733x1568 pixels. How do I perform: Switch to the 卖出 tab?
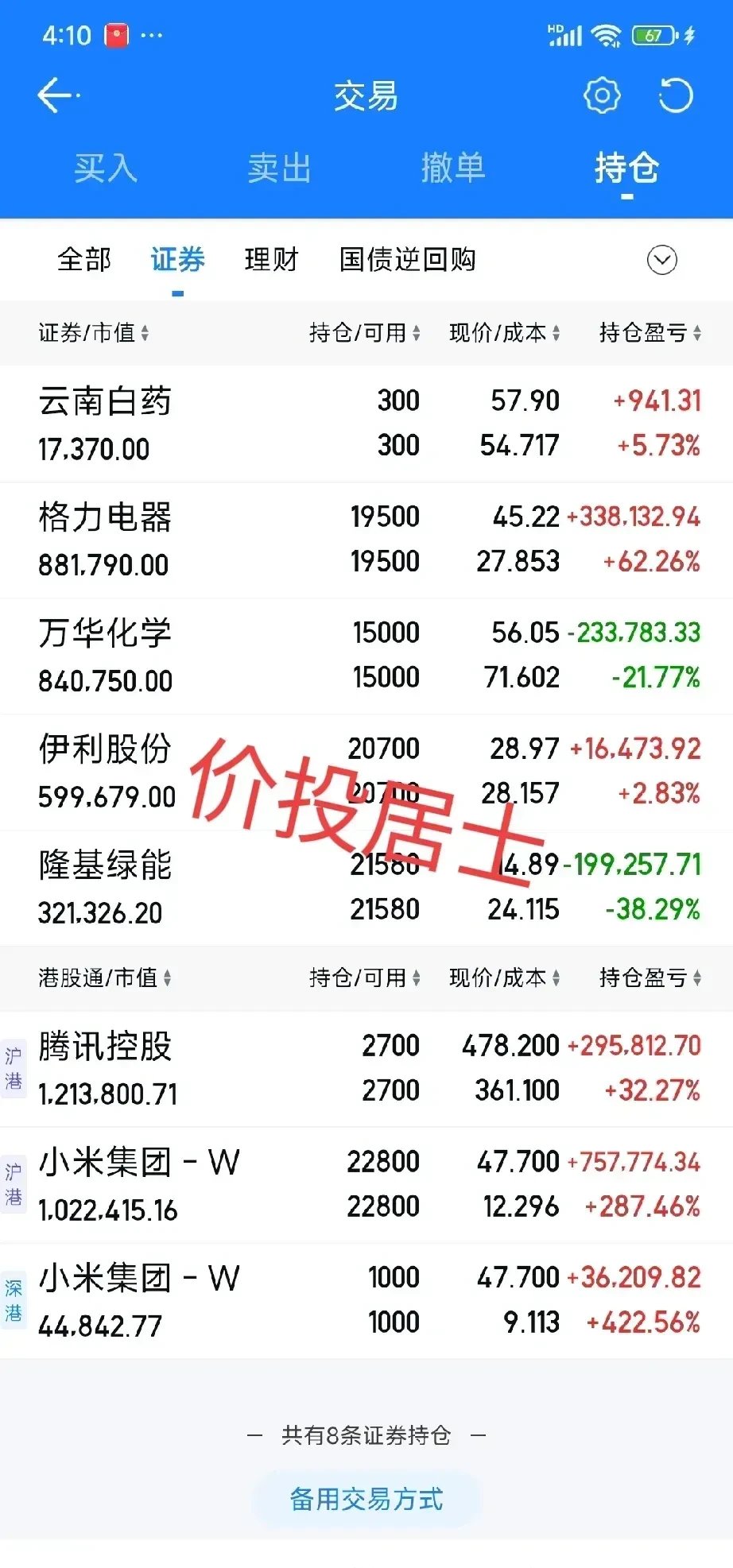tap(278, 168)
